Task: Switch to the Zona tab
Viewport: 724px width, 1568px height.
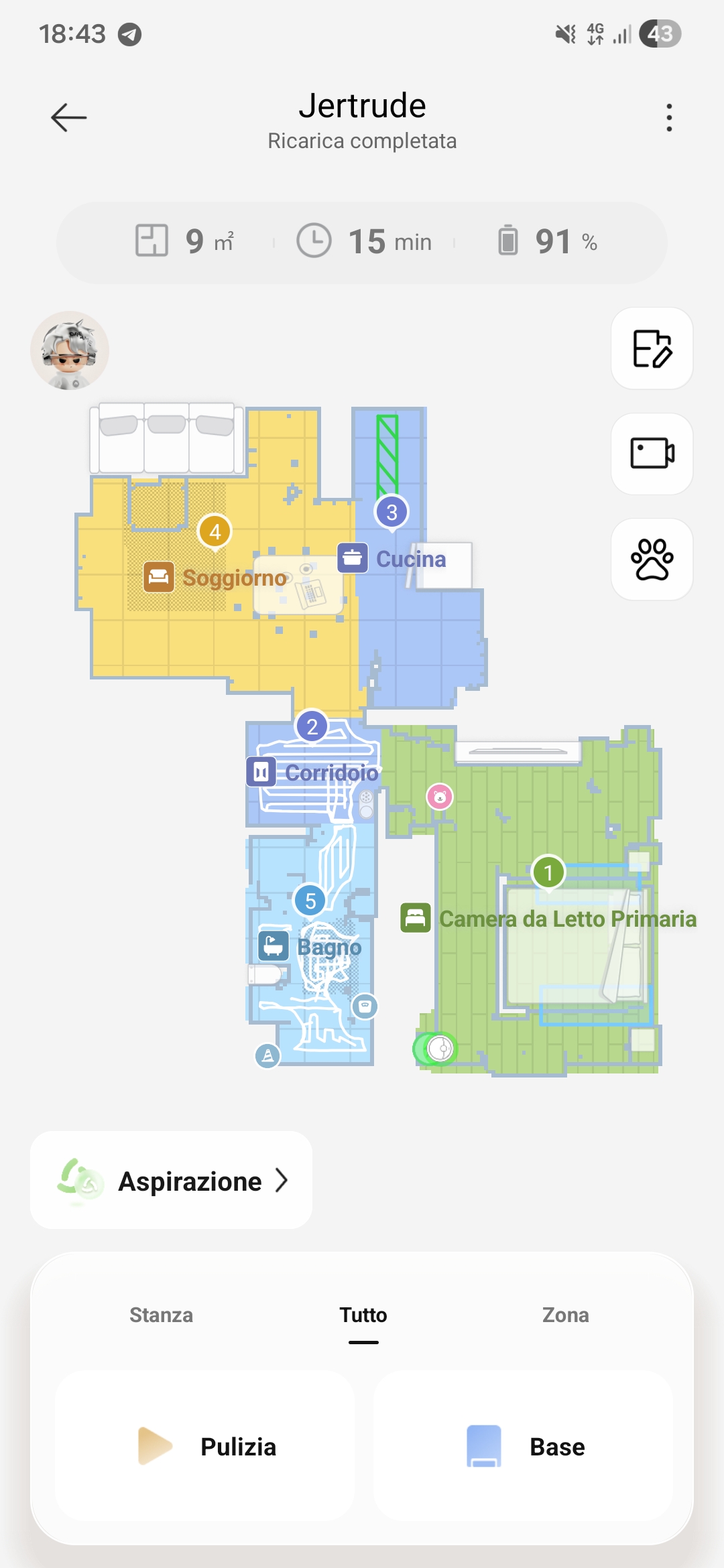Action: pos(565,1315)
